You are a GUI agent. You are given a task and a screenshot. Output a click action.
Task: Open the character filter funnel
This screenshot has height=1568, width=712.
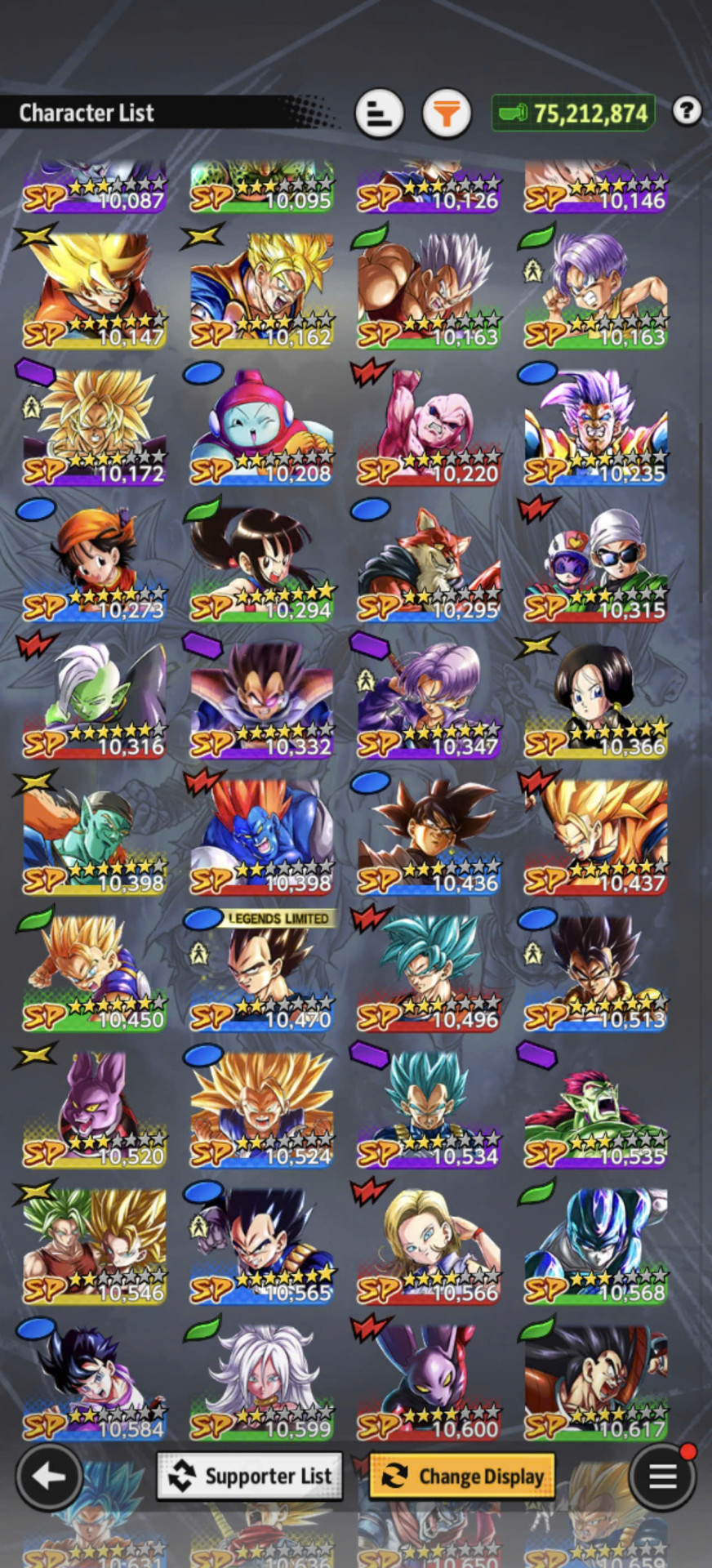point(447,113)
